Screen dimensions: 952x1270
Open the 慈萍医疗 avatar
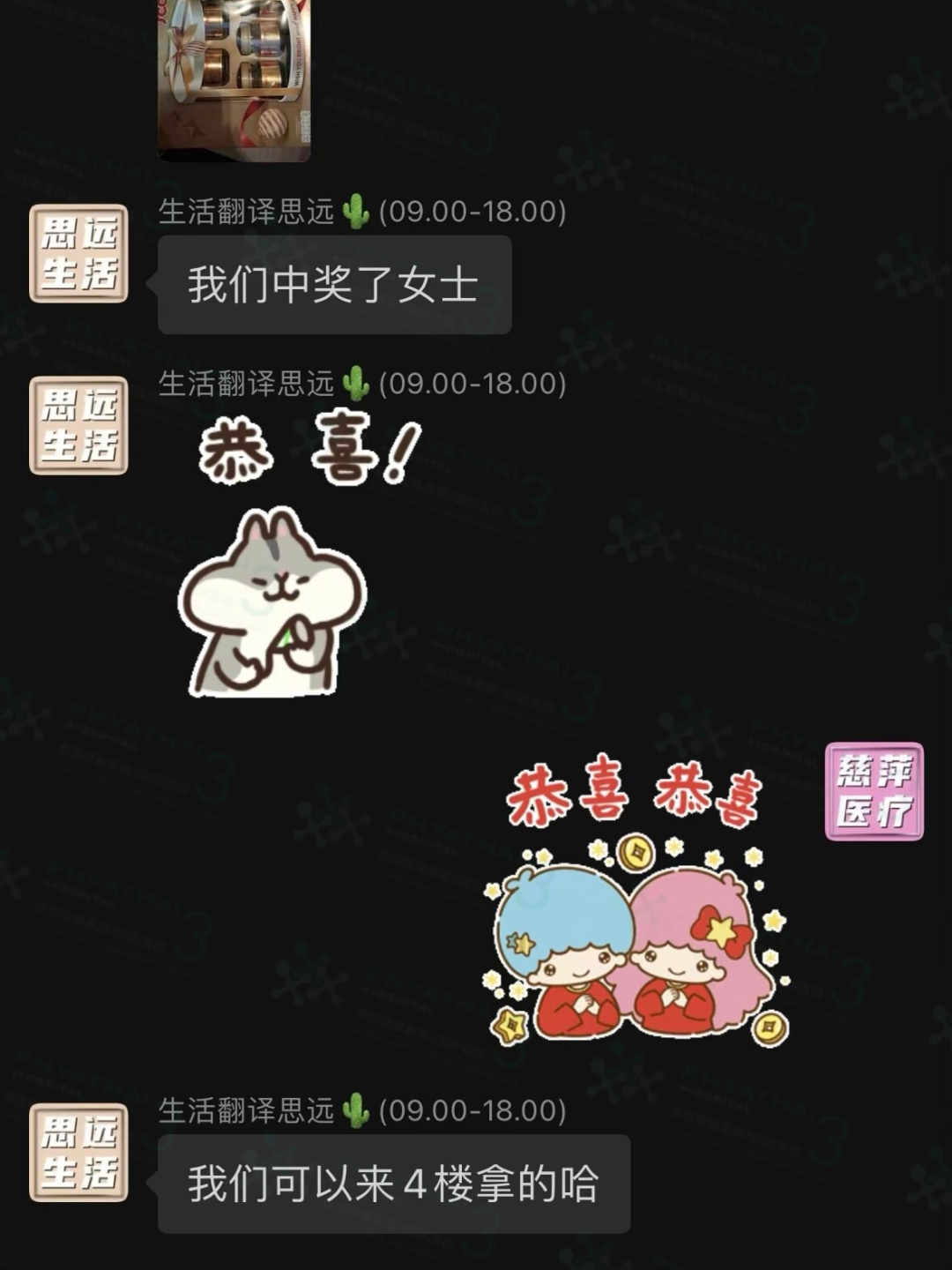874,791
